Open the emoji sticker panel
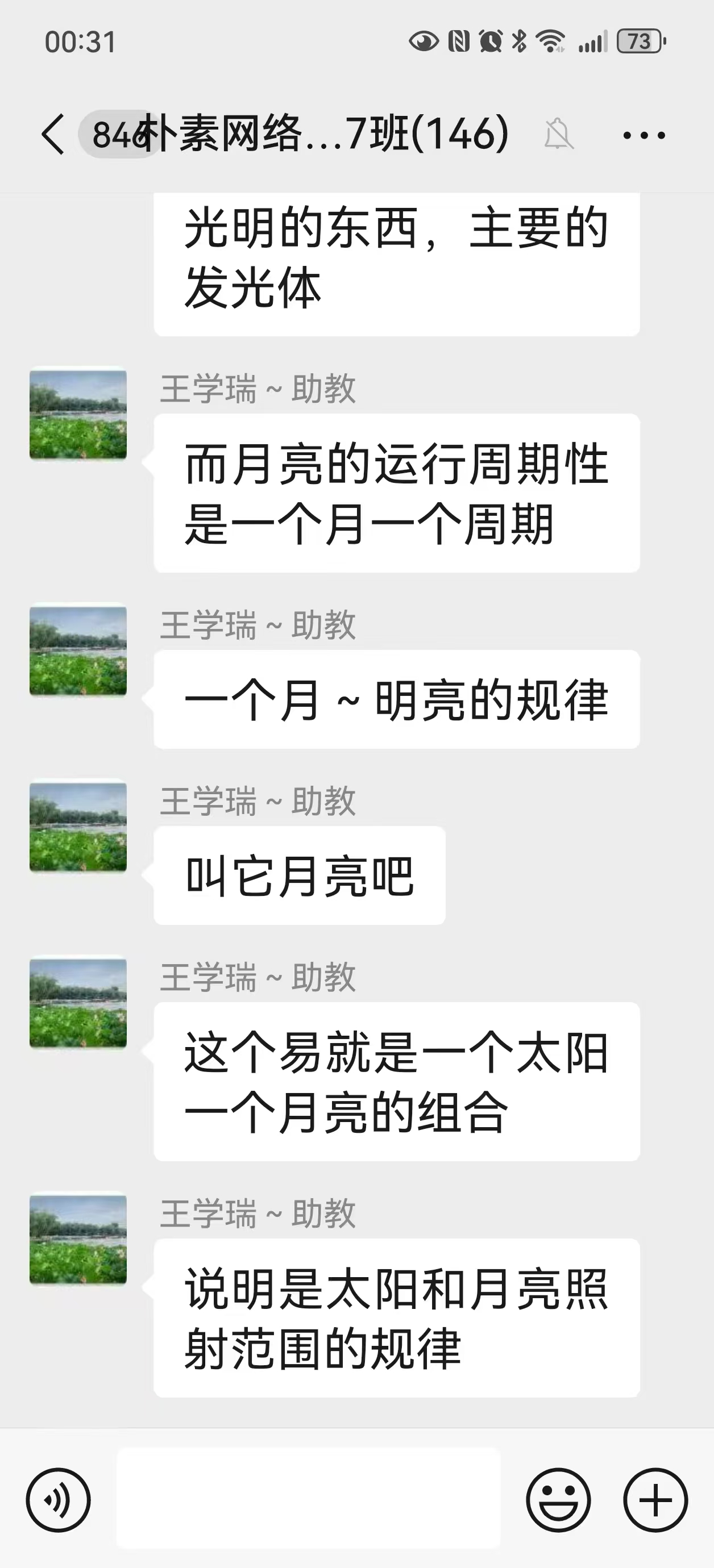This screenshot has width=714, height=1568. (558, 1500)
